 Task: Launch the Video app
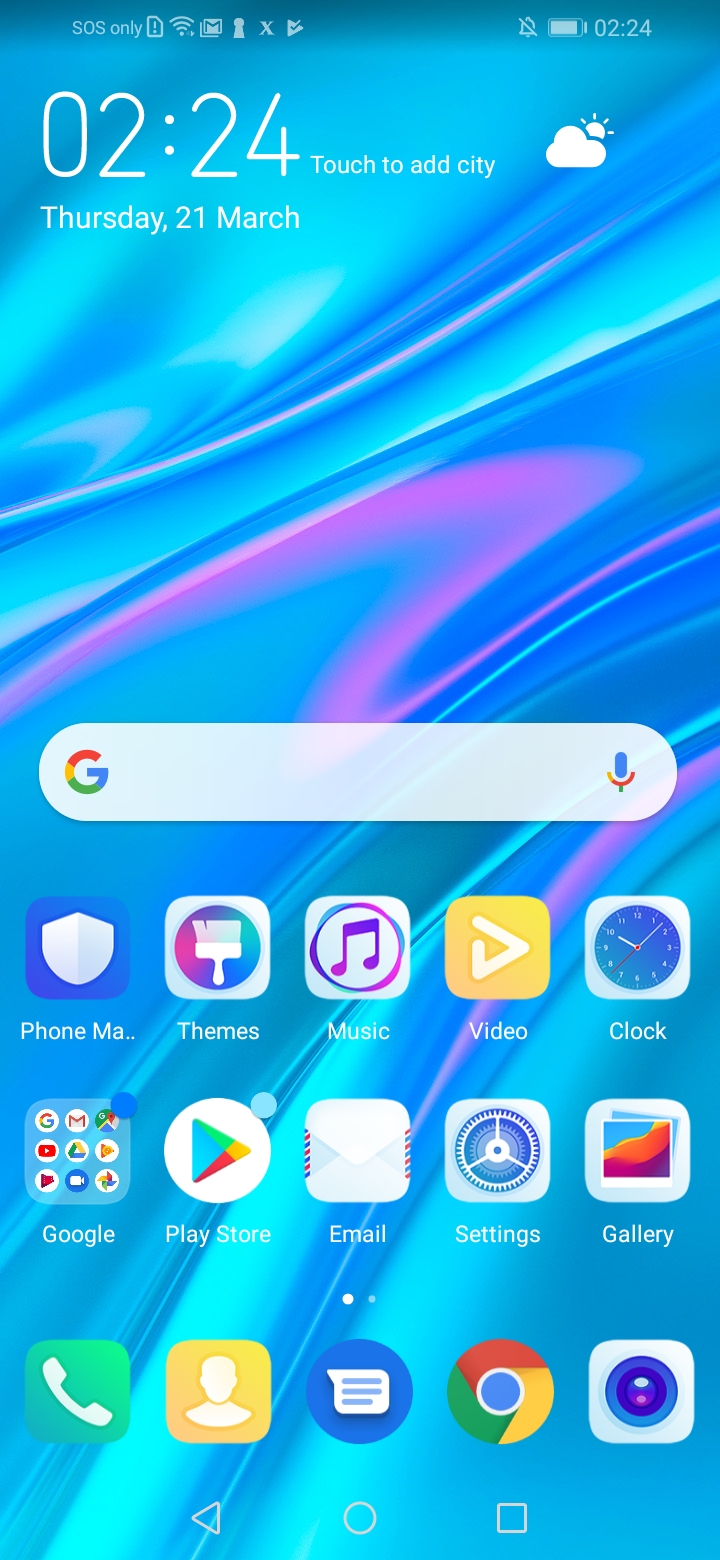click(498, 948)
